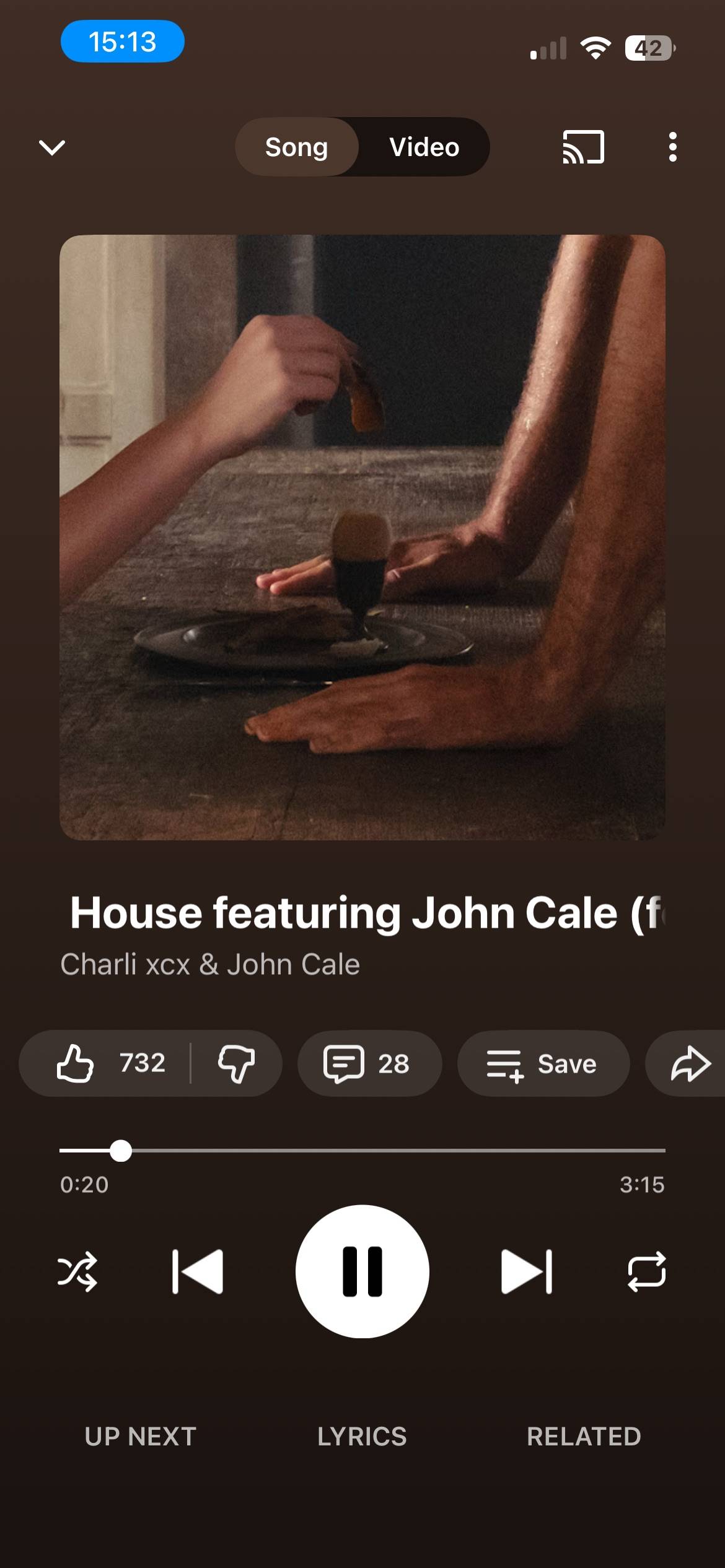Open the Up Next queue

point(141,1436)
